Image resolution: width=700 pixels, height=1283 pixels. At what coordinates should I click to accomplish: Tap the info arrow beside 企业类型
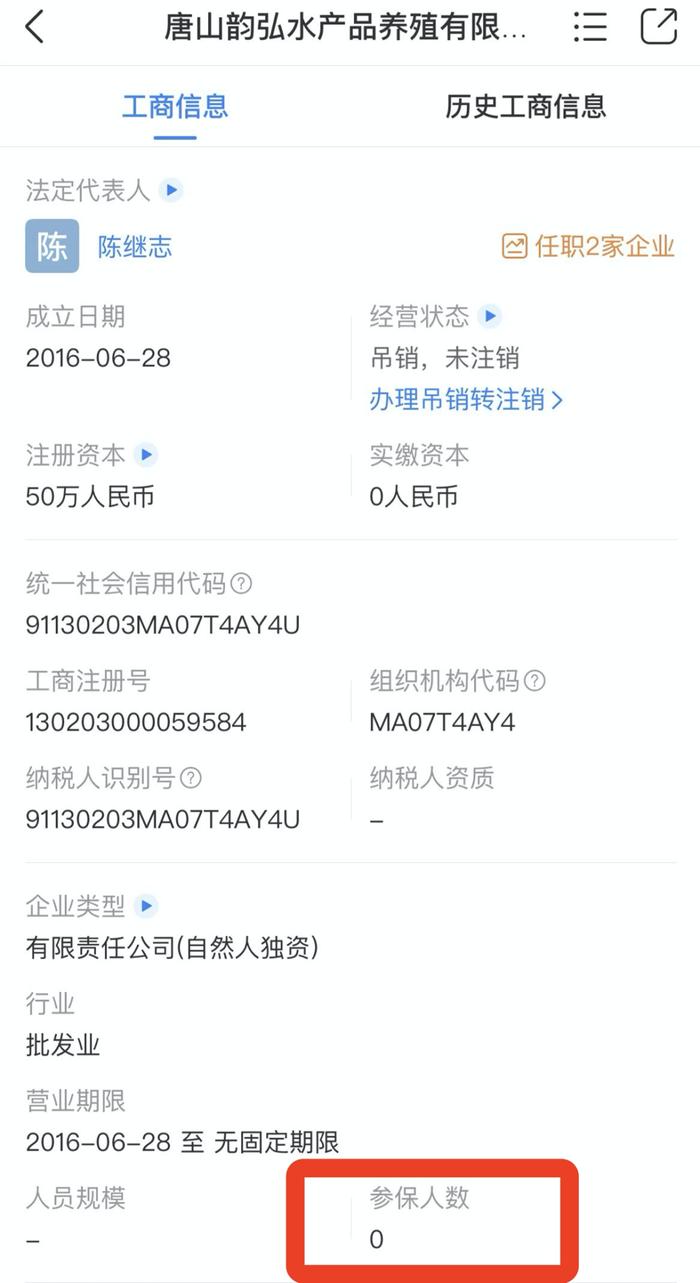[146, 906]
